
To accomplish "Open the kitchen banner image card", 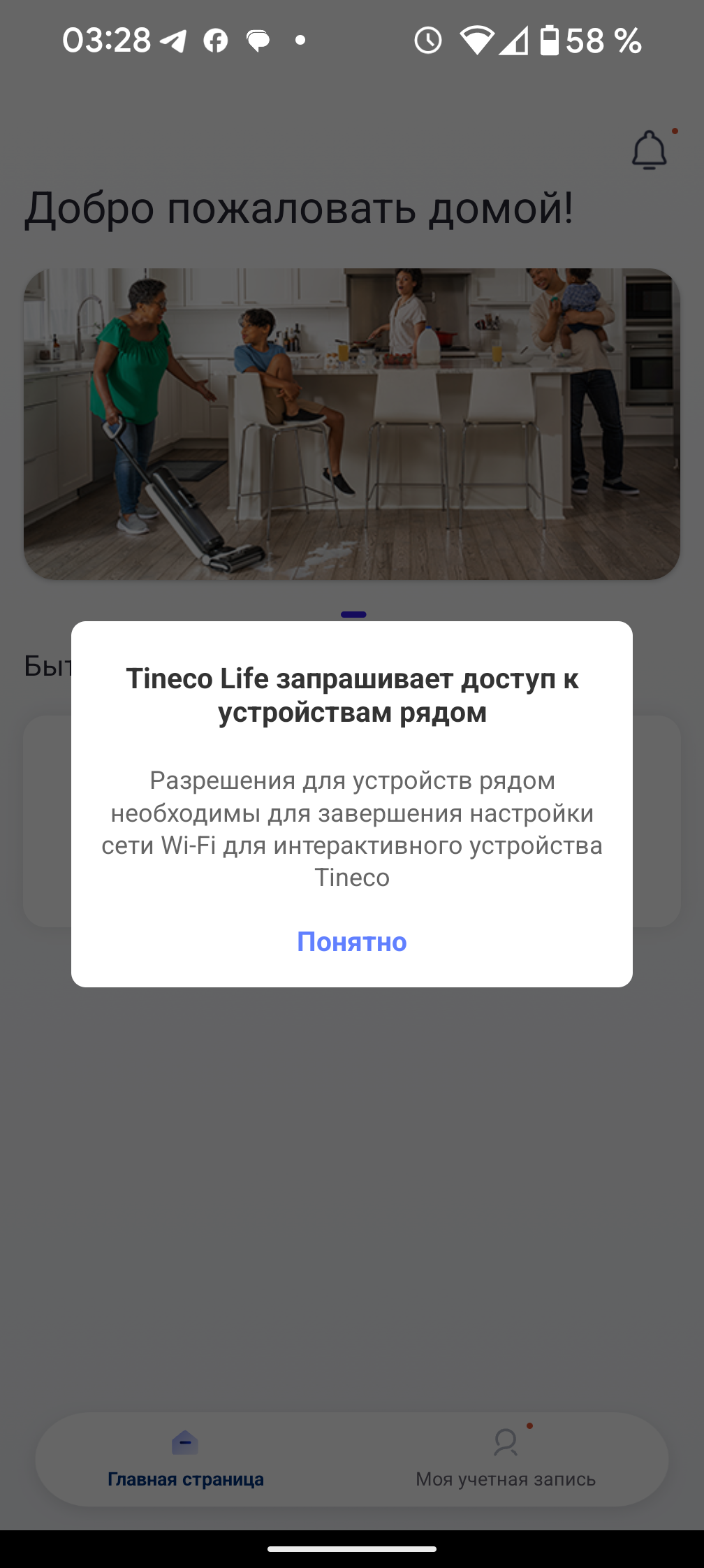I will pyautogui.click(x=351, y=423).
